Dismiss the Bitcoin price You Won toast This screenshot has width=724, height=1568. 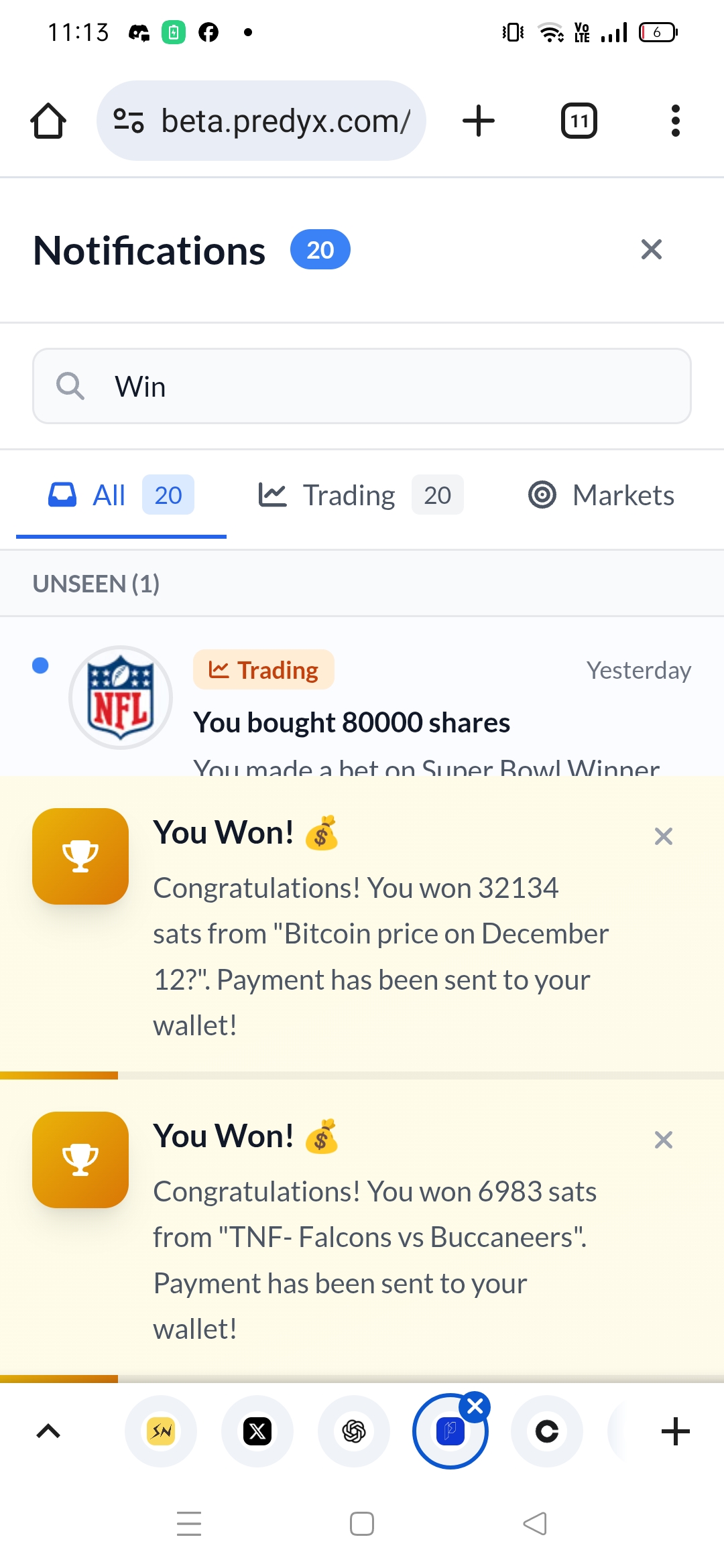663,836
